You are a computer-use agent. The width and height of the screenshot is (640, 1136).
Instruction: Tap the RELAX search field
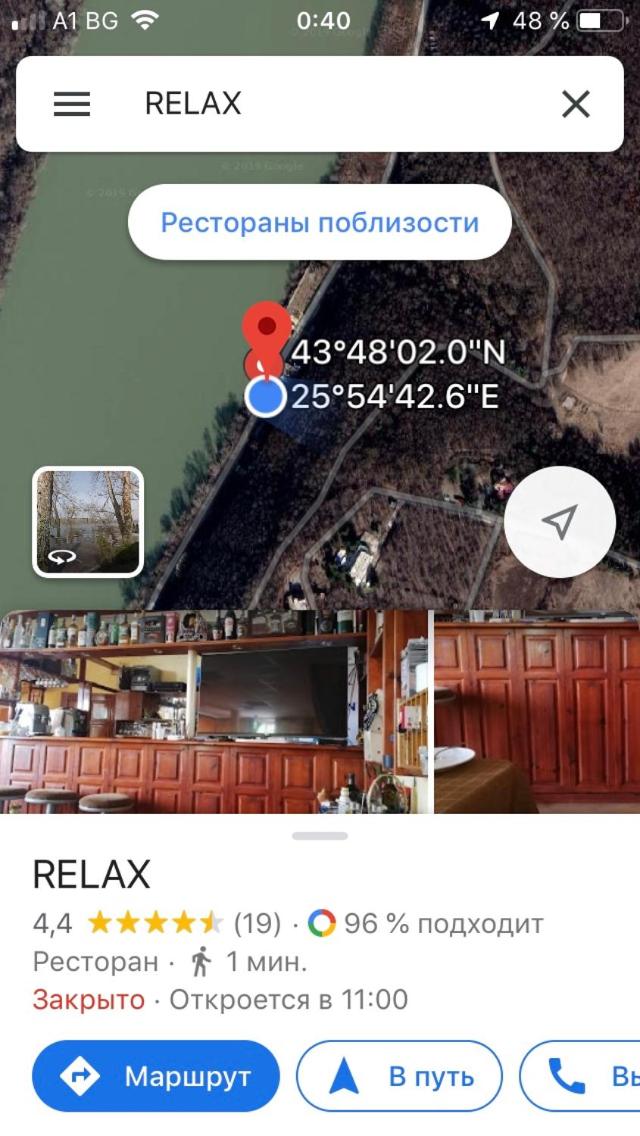(330, 104)
